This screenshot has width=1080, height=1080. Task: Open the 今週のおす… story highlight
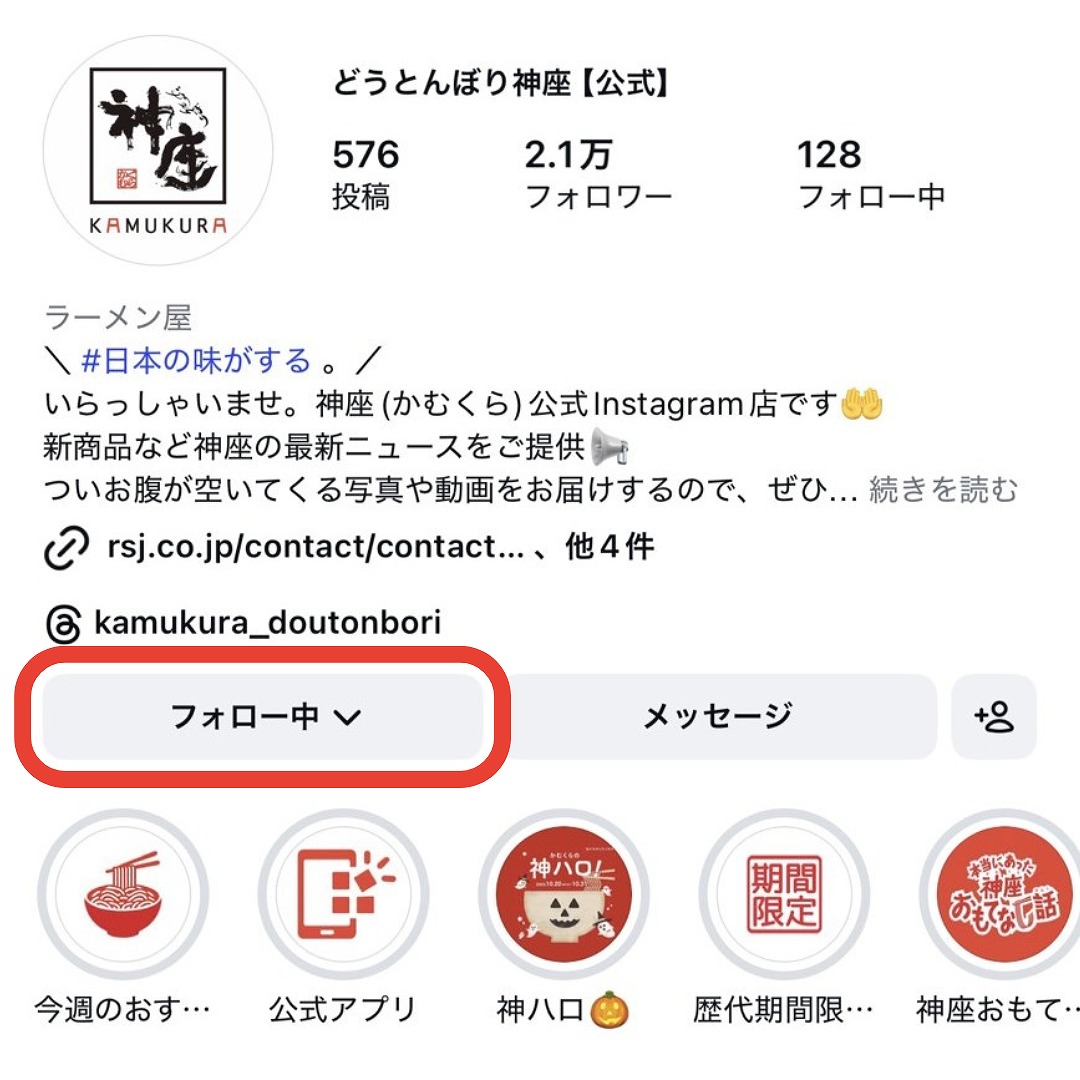pyautogui.click(x=123, y=895)
